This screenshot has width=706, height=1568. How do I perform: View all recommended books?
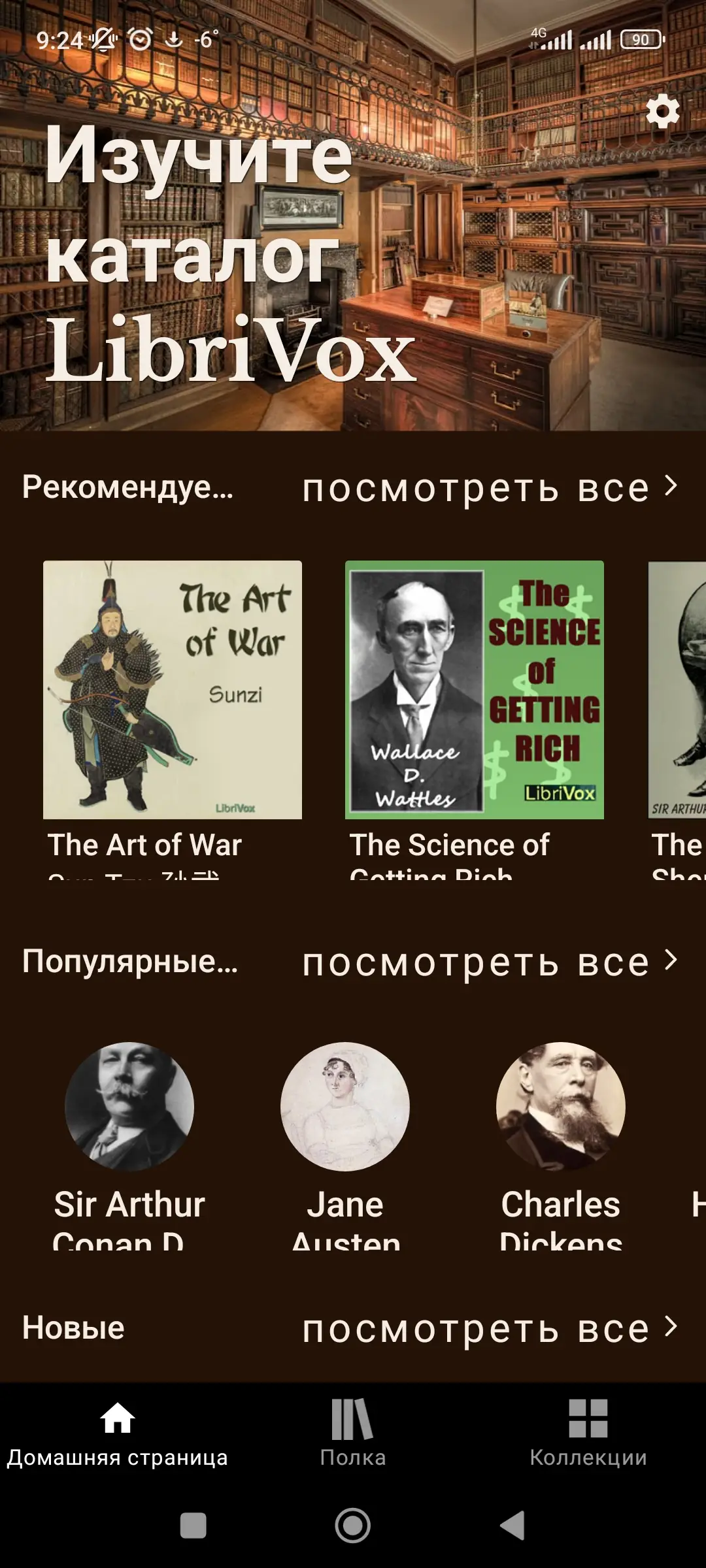point(490,487)
